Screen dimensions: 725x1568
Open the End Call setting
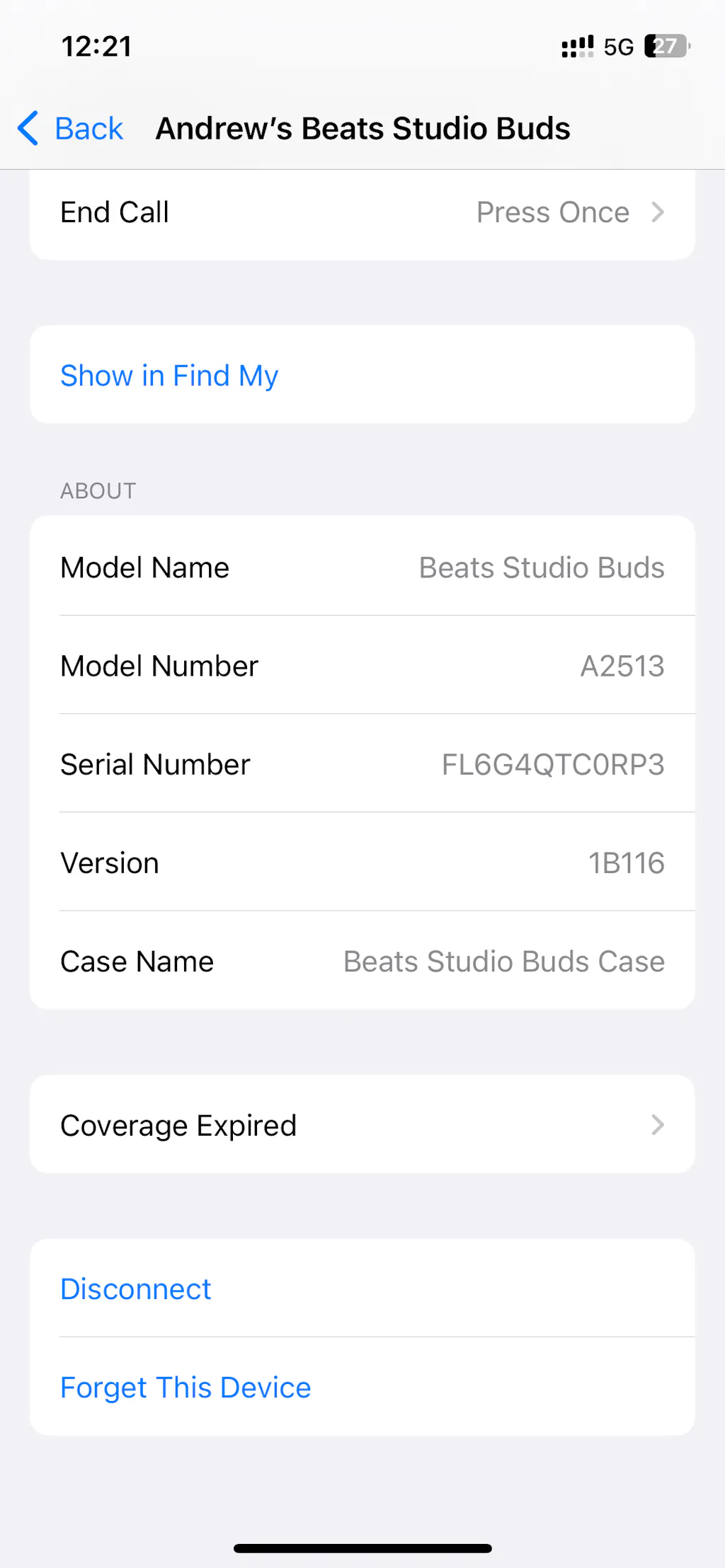[362, 212]
